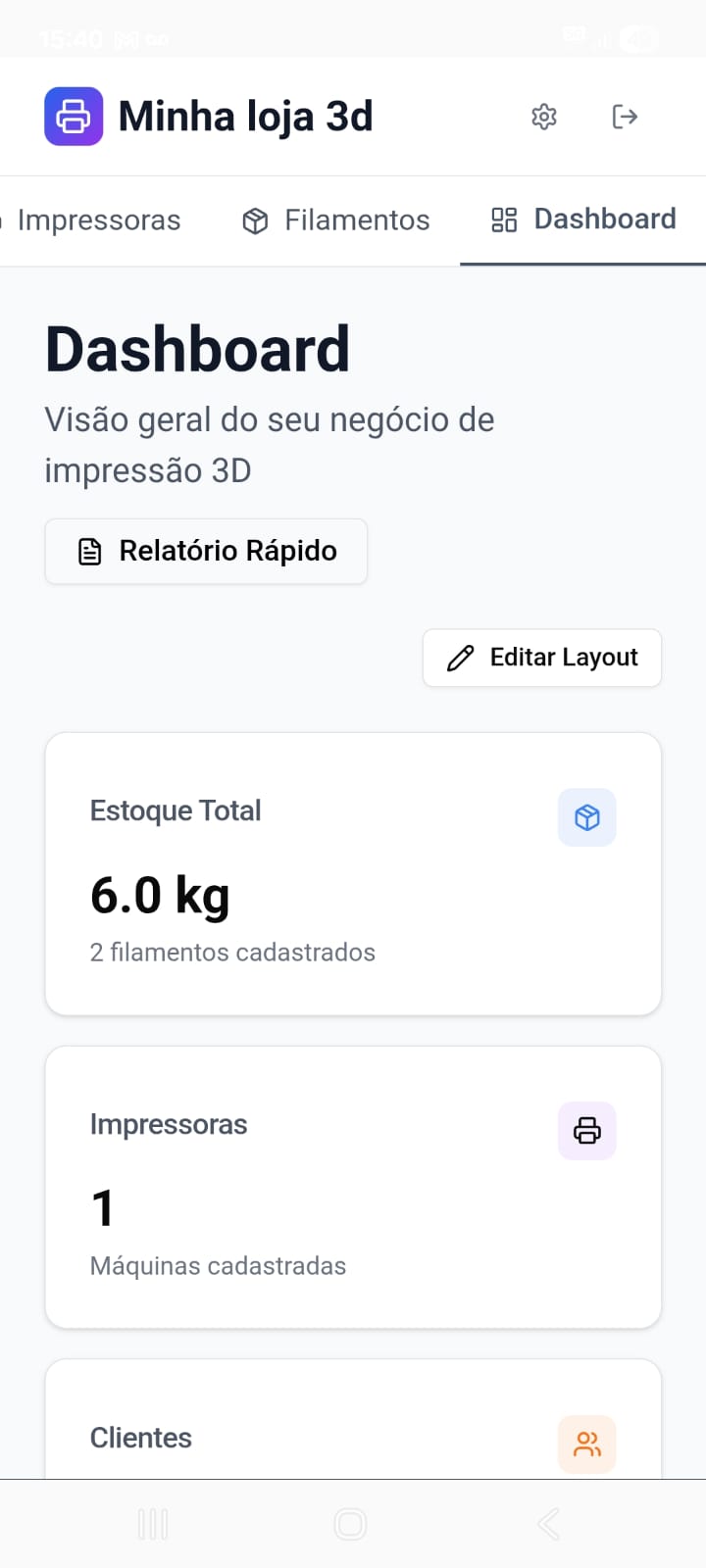Image resolution: width=706 pixels, height=1568 pixels.
Task: Click the 6.0 kg stock value
Action: (160, 894)
